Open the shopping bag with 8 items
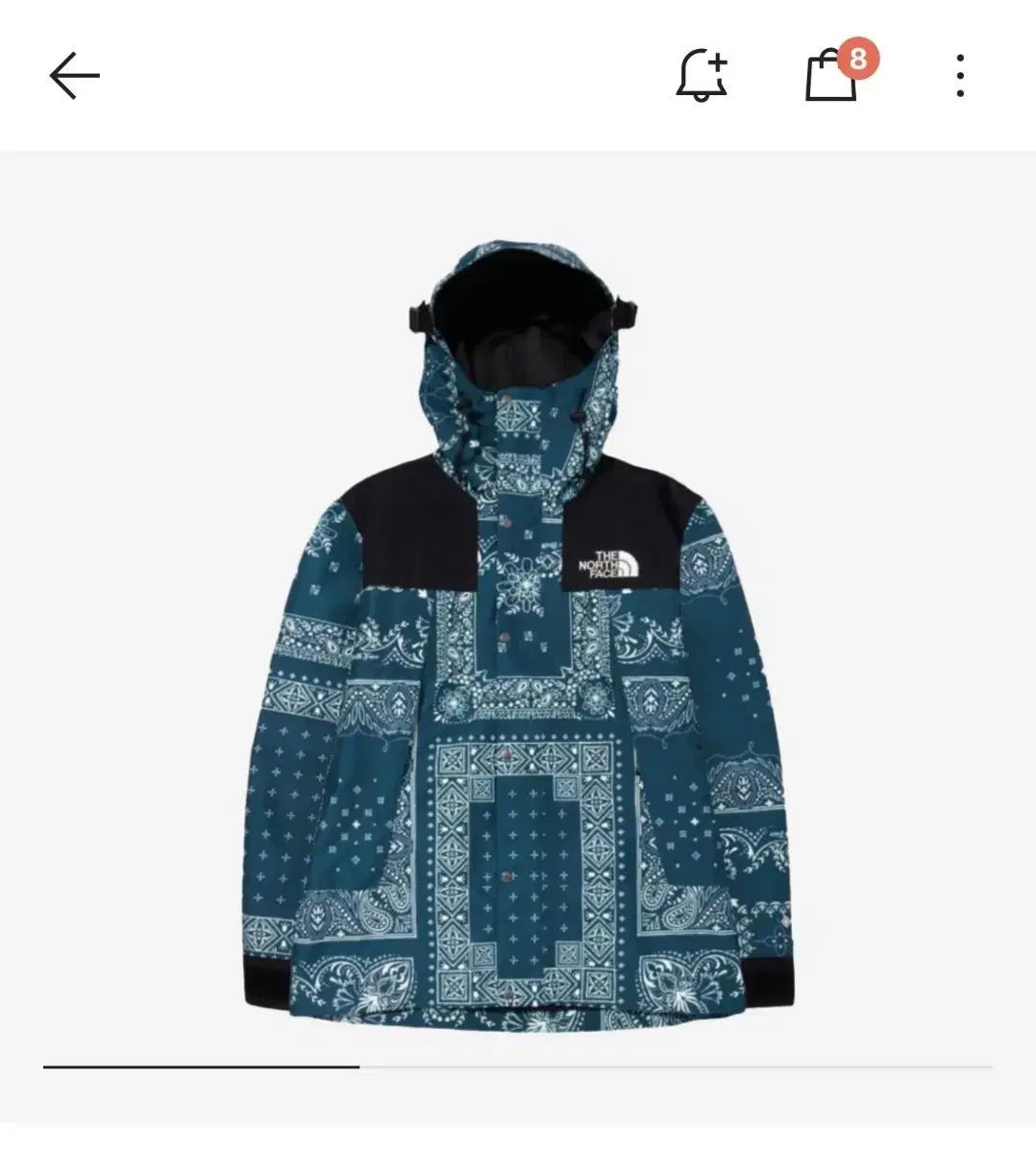Viewport: 1036px width, 1153px height. 832,76
